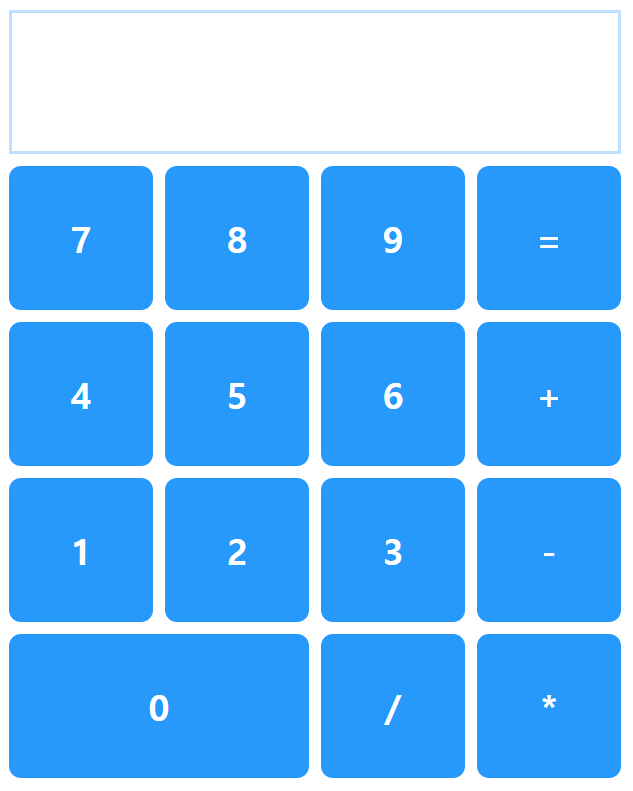The width and height of the screenshot is (633, 791).
Task: Enter digit 3
Action: 393,550
